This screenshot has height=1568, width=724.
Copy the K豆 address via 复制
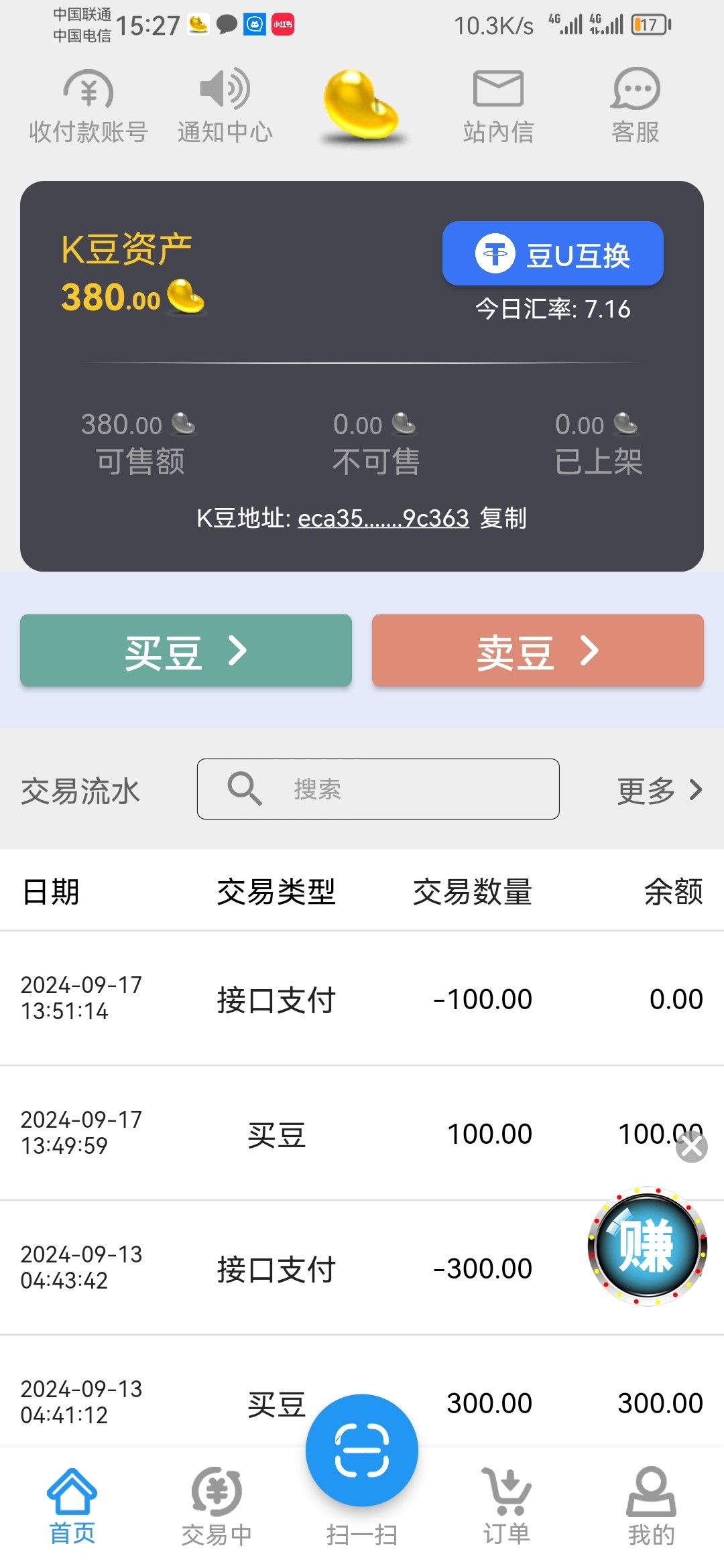pyautogui.click(x=503, y=518)
